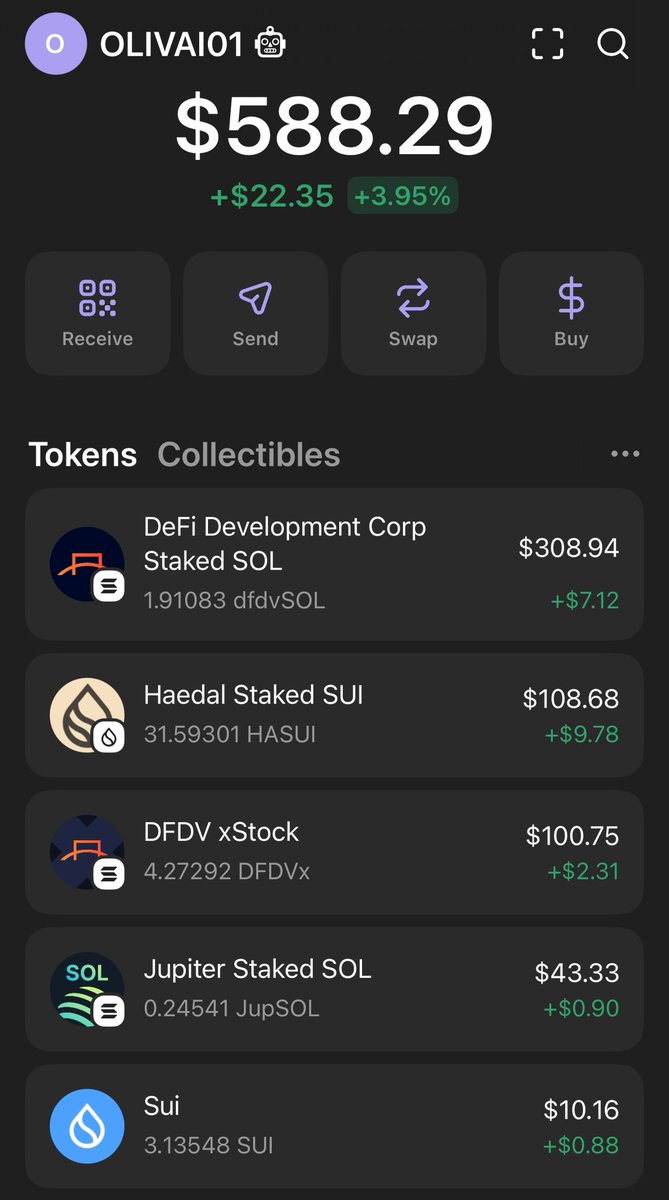Open the Haedal Staked SUI token
Viewport: 669px width, 1200px height.
tap(334, 715)
